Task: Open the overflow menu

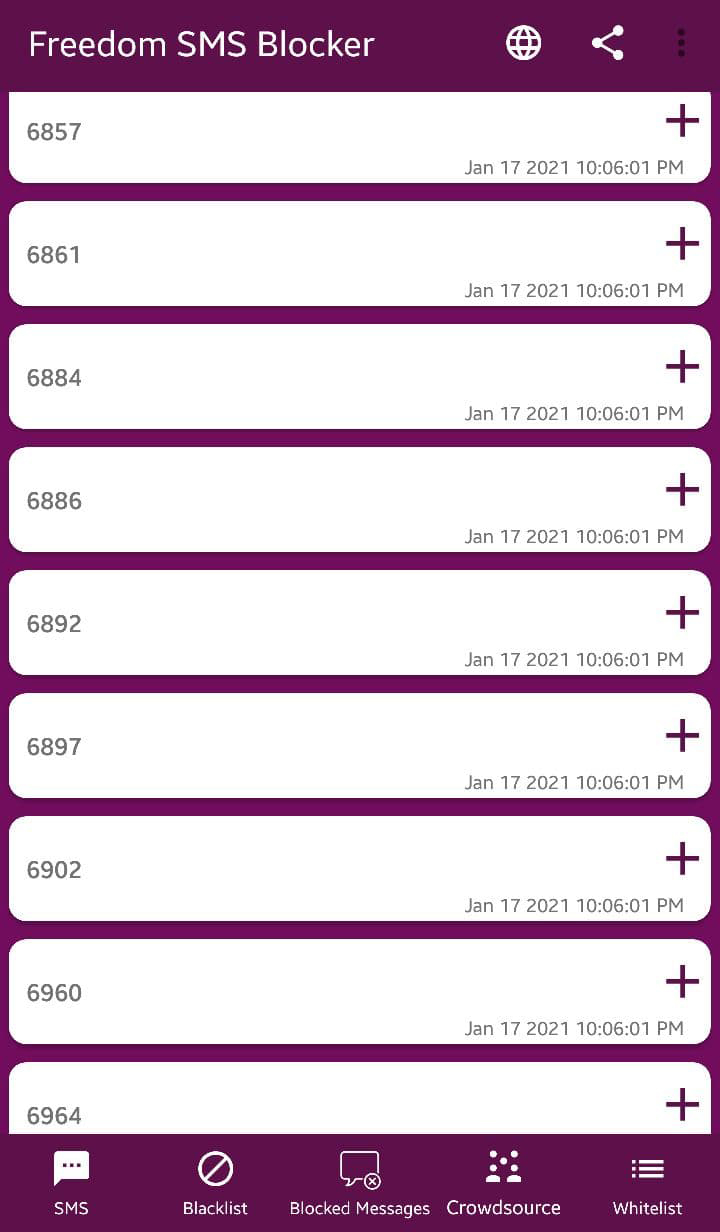Action: (x=681, y=43)
